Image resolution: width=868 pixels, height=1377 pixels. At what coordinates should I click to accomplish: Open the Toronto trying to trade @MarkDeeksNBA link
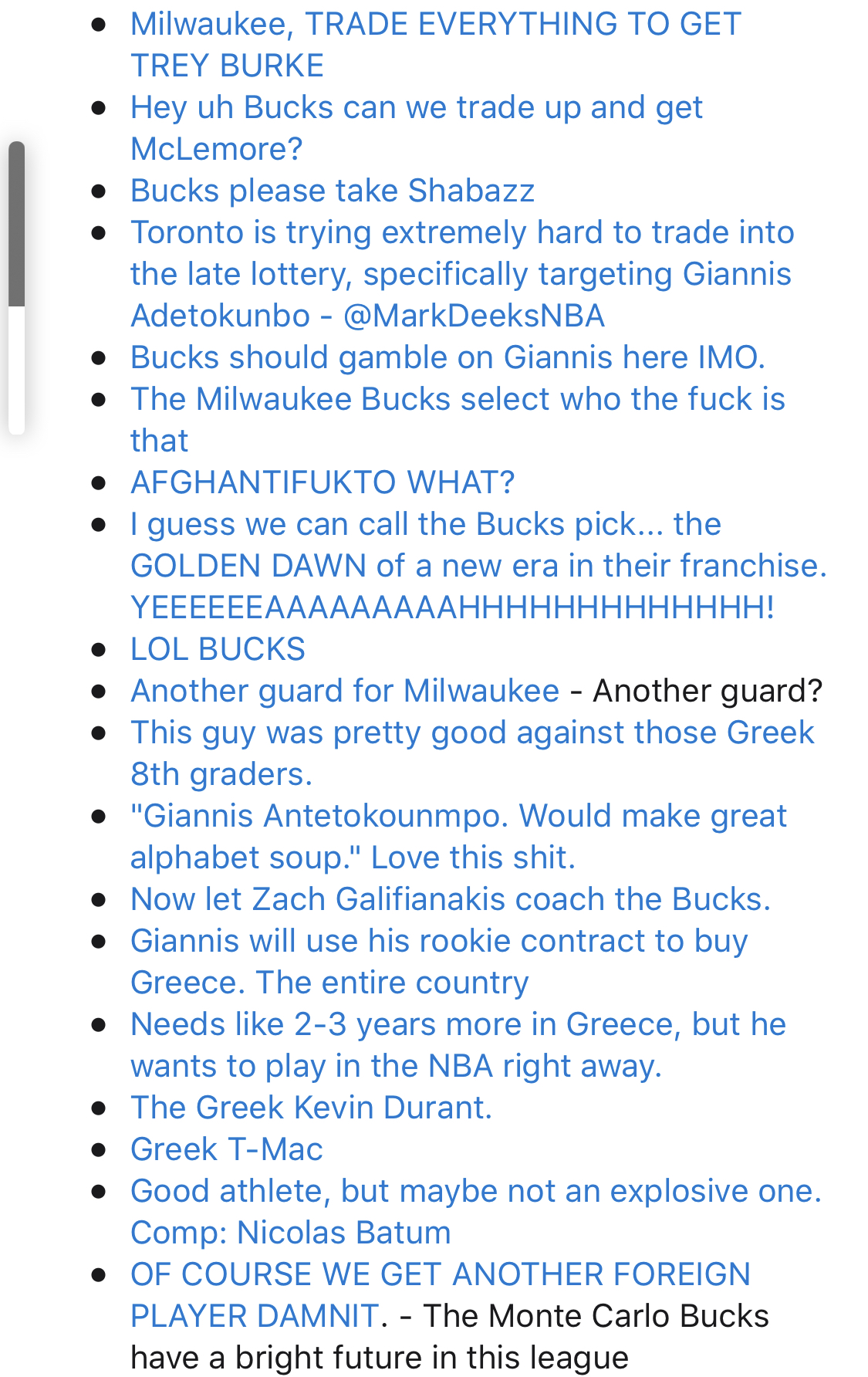pos(462,274)
